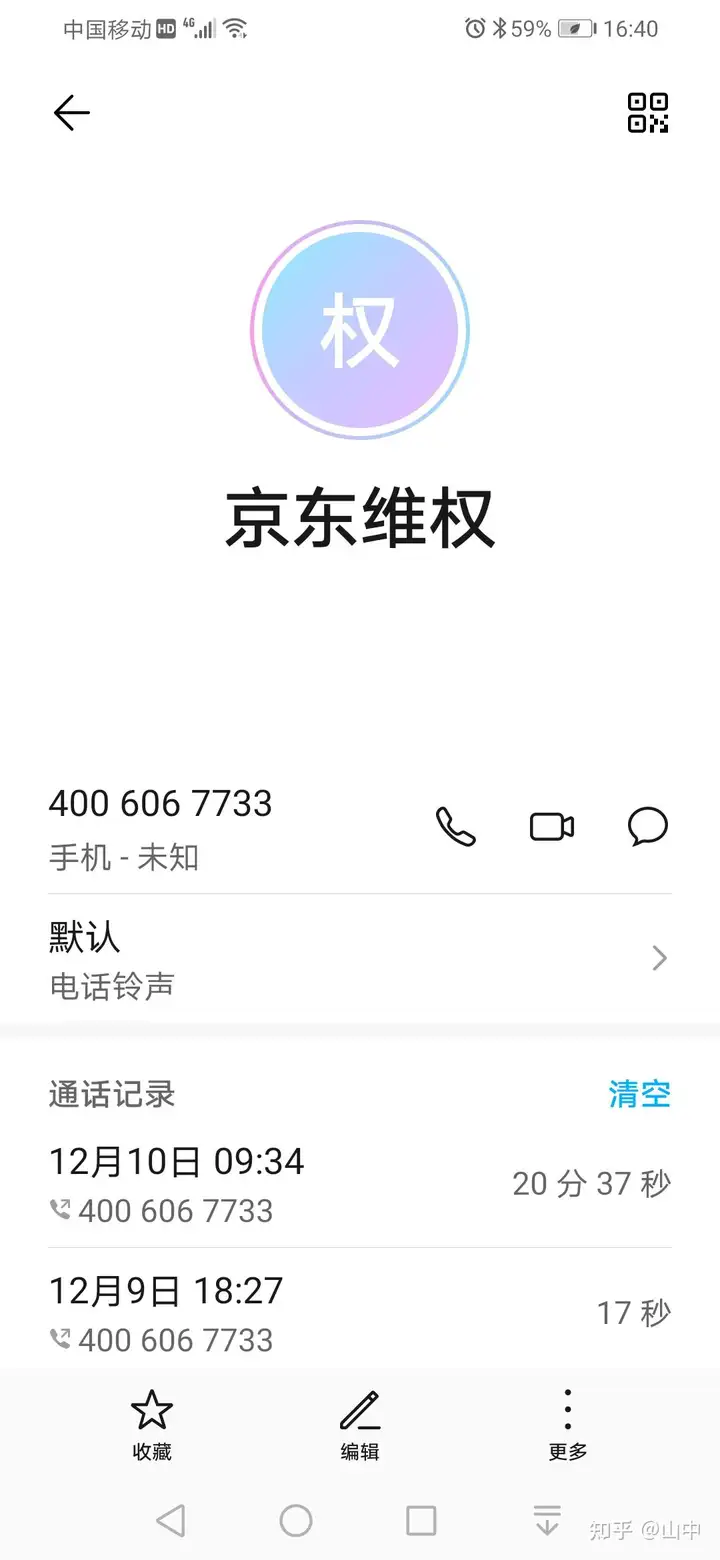Edit the contact via 编辑
This screenshot has width=720, height=1560.
coord(360,1425)
